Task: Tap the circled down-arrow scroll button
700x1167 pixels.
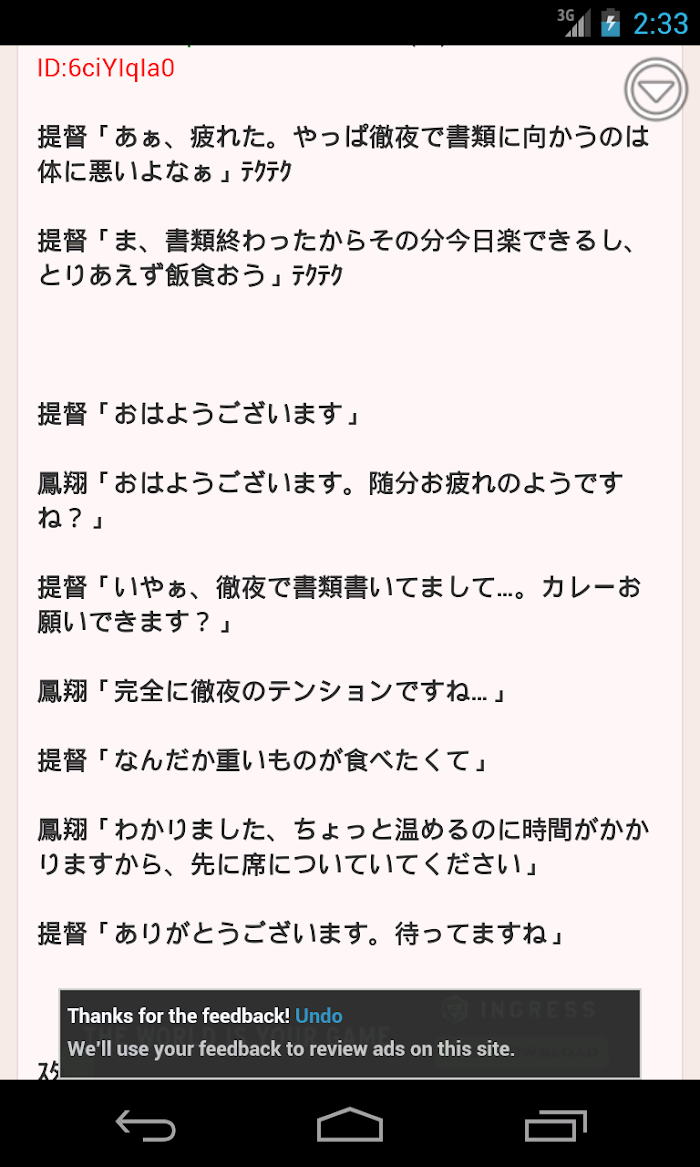Action: [x=657, y=91]
